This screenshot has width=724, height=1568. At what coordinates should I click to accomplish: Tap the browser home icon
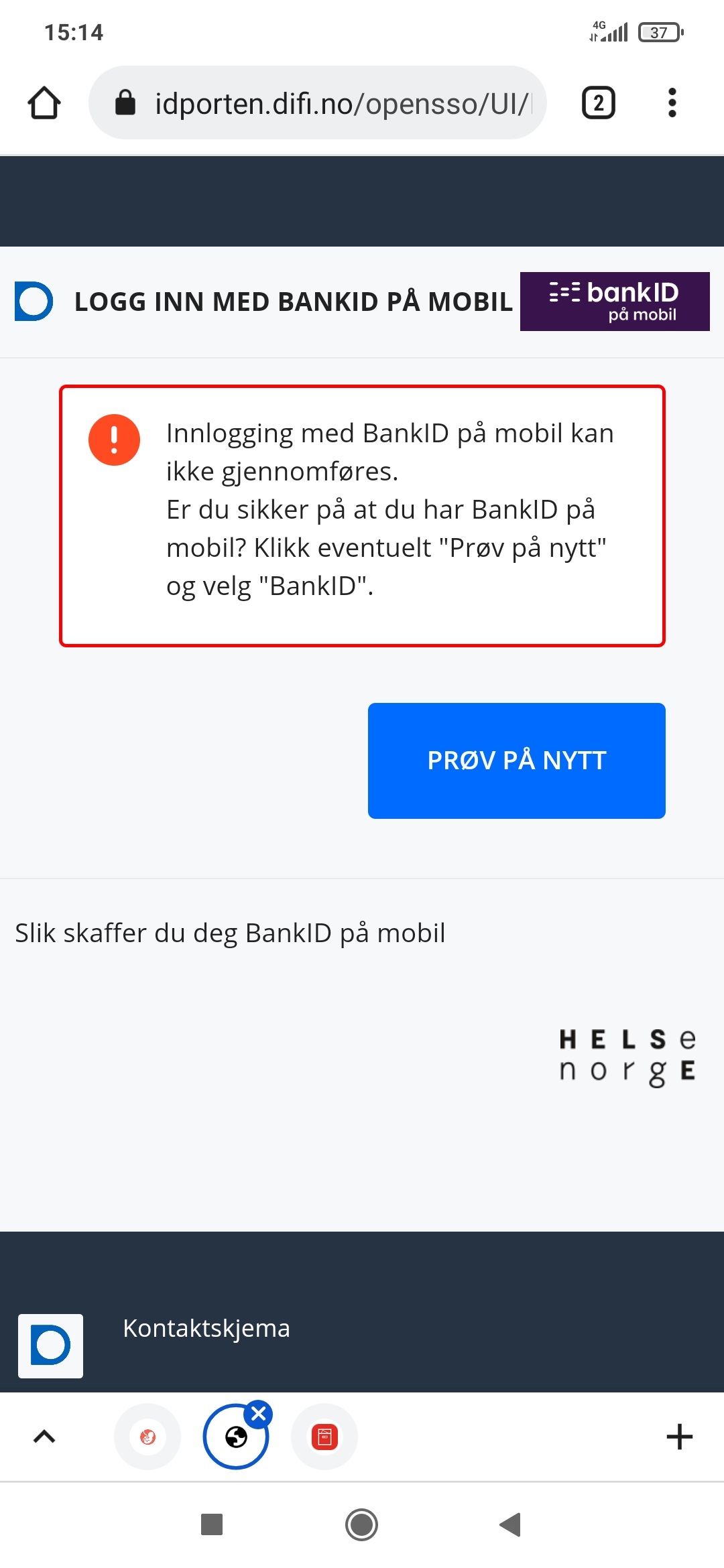44,103
